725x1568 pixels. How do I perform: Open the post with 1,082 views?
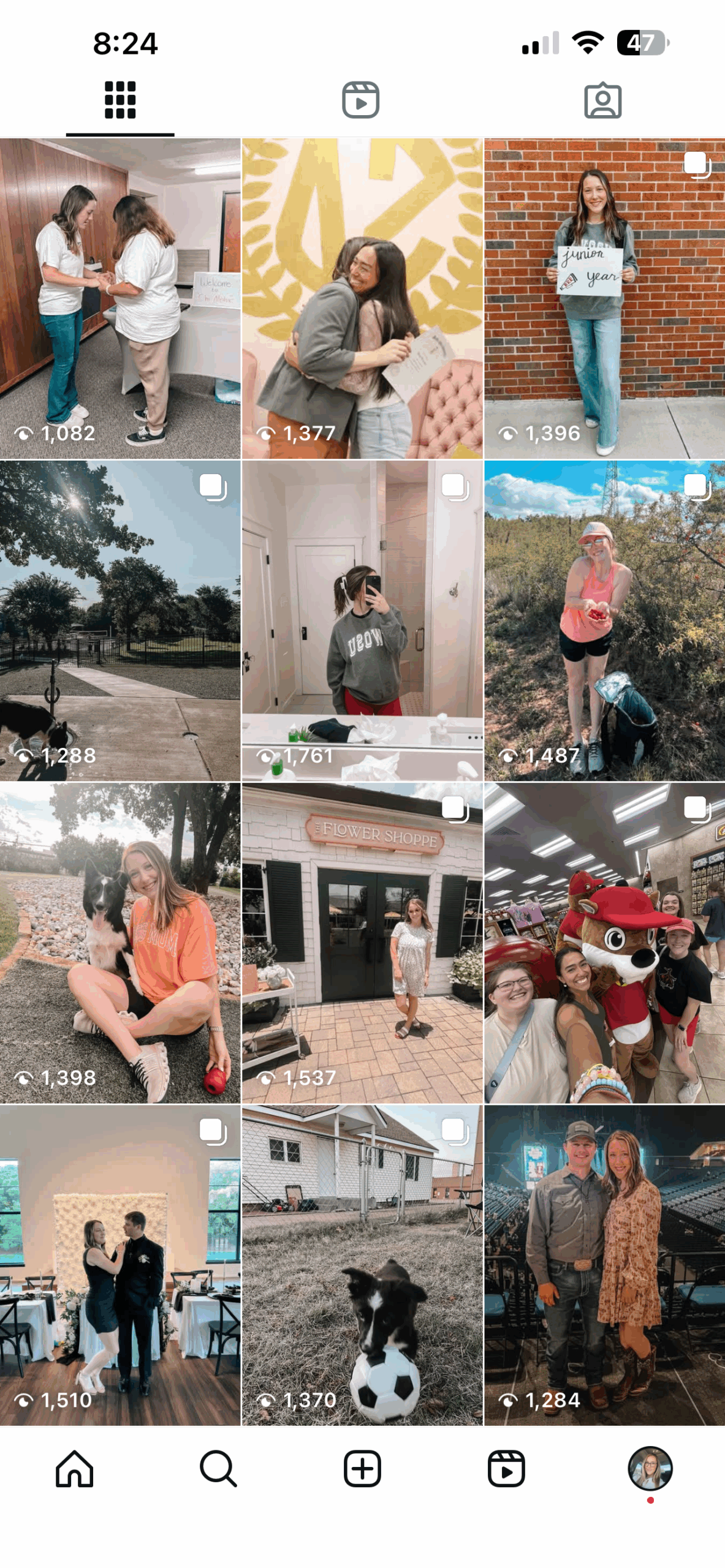(x=120, y=298)
